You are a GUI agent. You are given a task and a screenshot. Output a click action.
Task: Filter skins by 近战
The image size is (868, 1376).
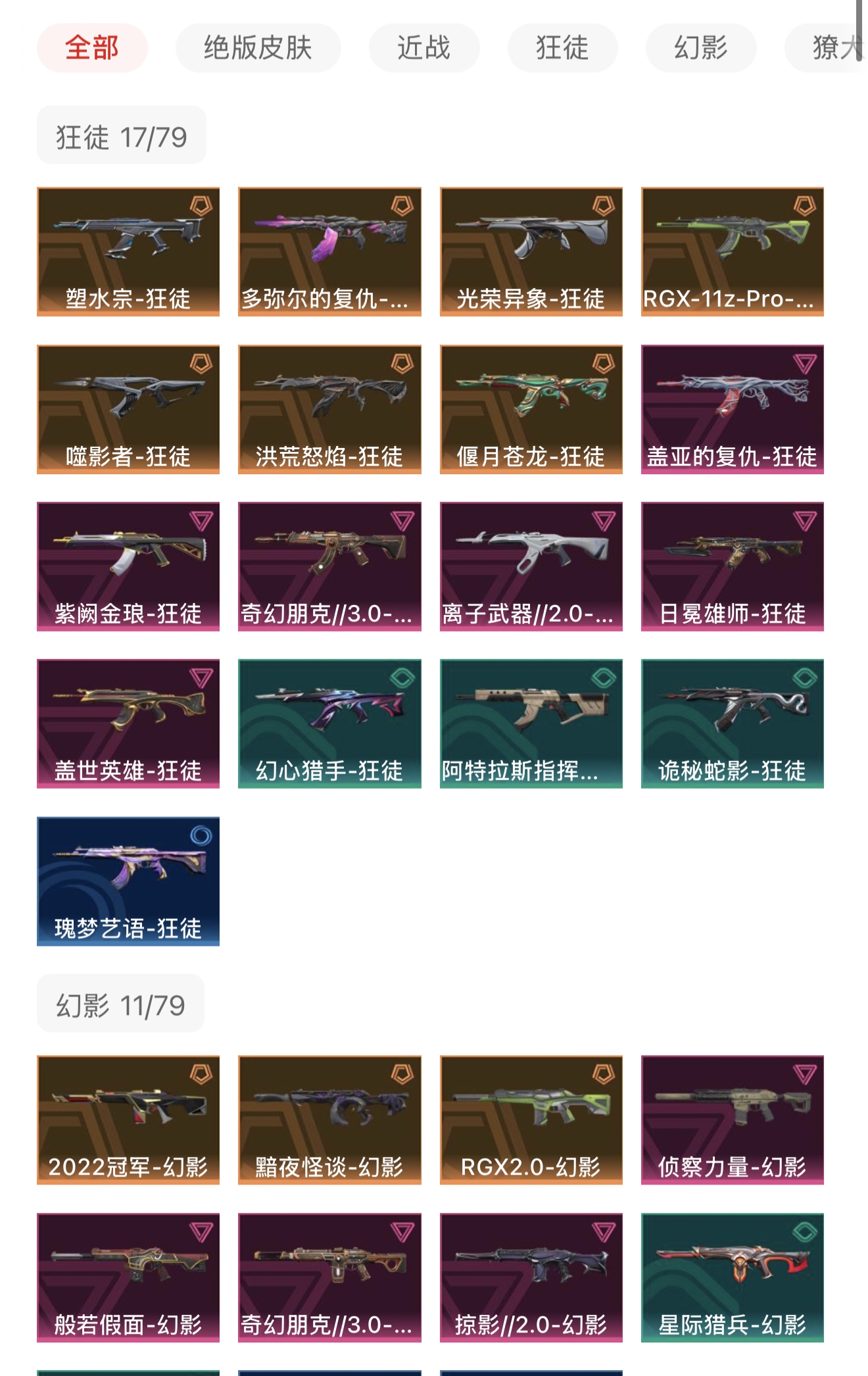tap(423, 48)
